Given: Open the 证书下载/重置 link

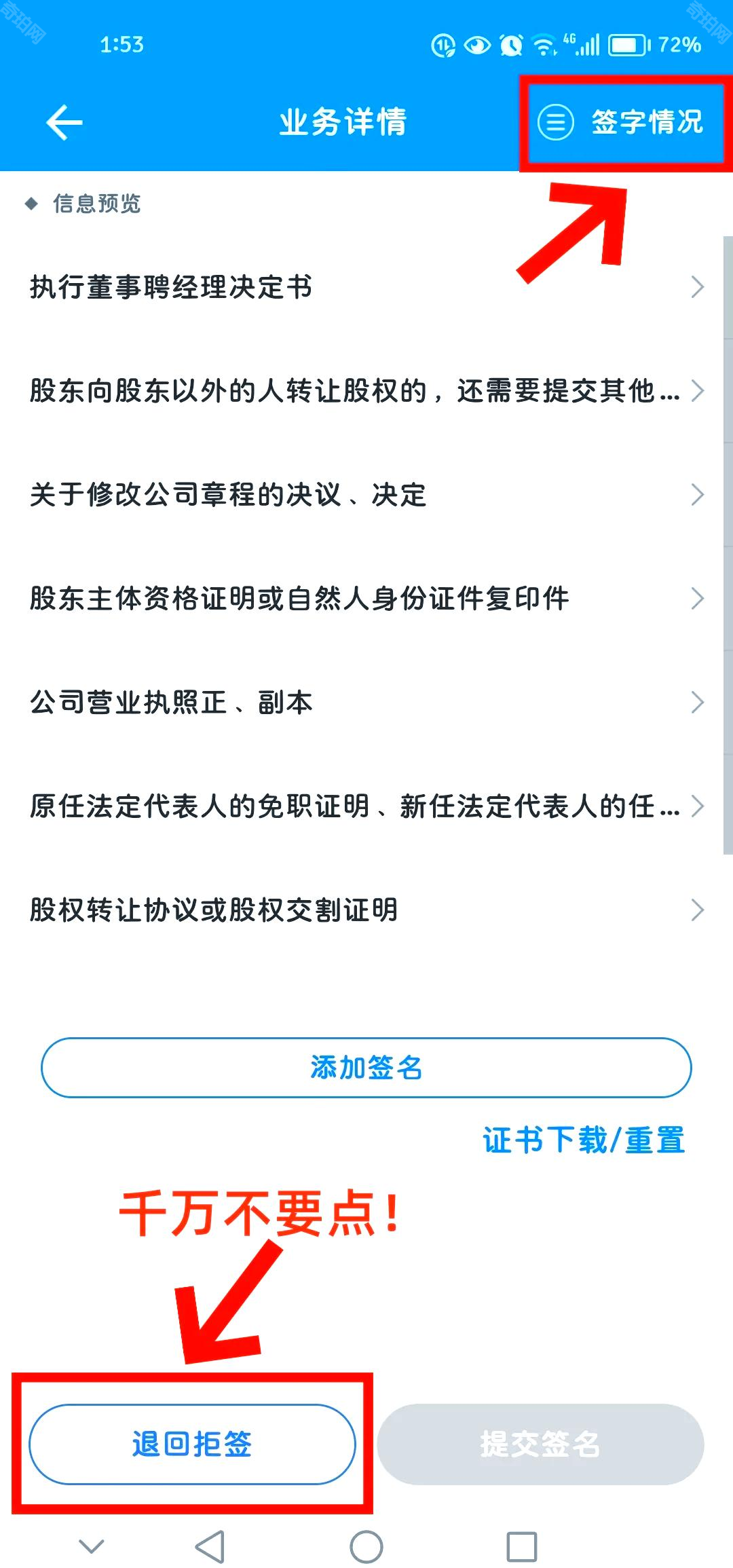Looking at the screenshot, I should pyautogui.click(x=584, y=1141).
